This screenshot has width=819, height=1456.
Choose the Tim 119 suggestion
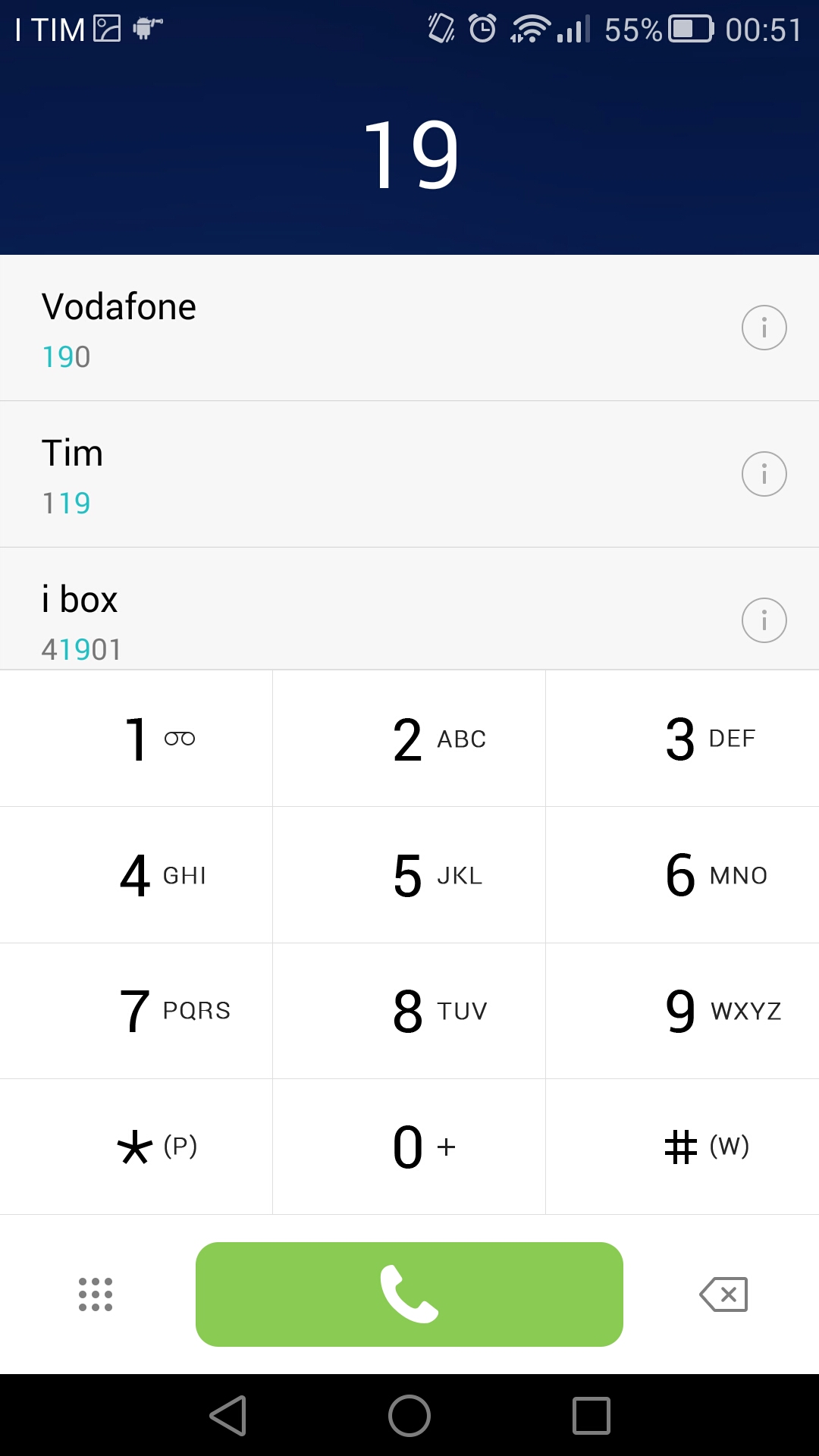409,474
